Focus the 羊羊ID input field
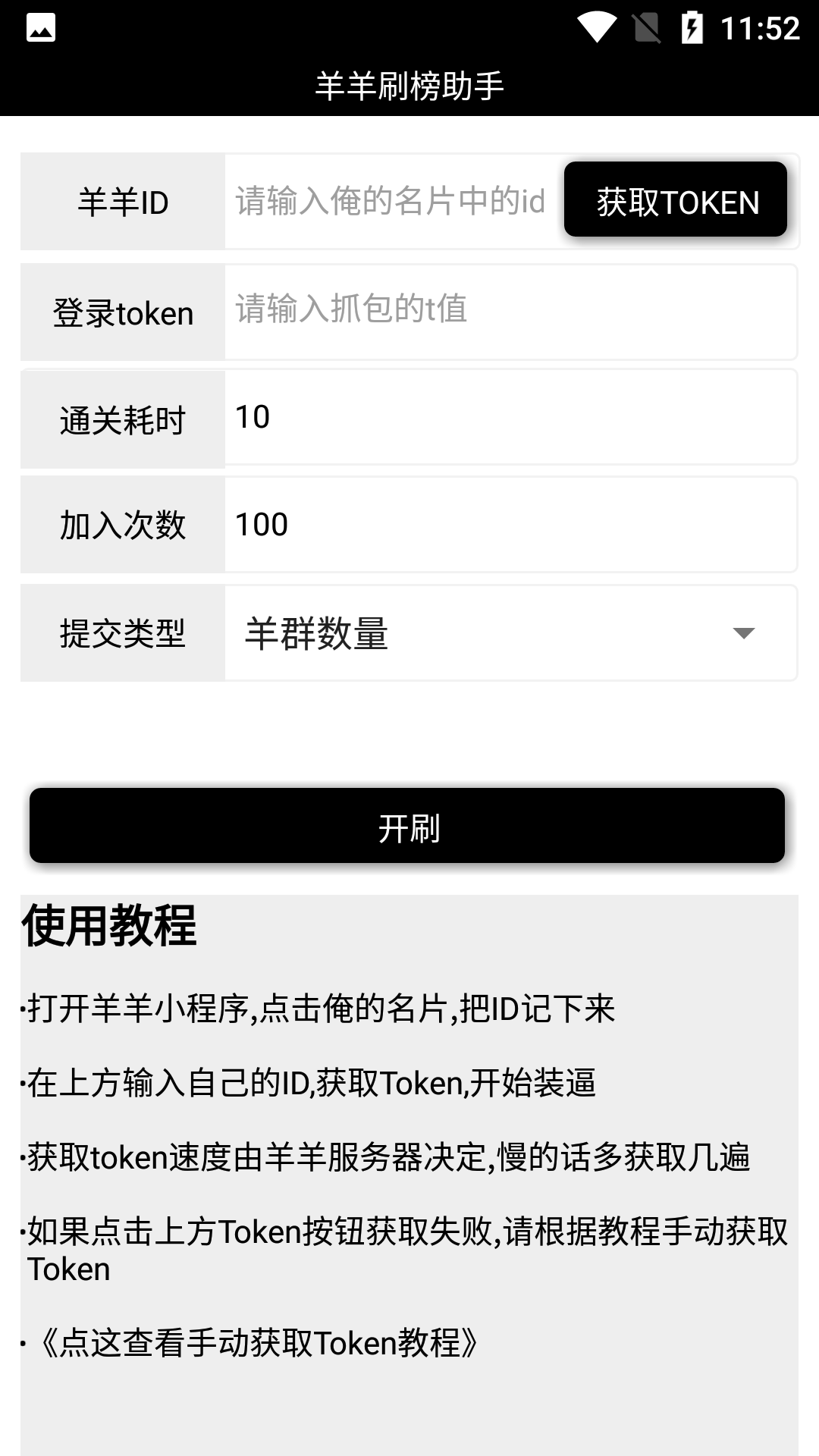 (387, 201)
